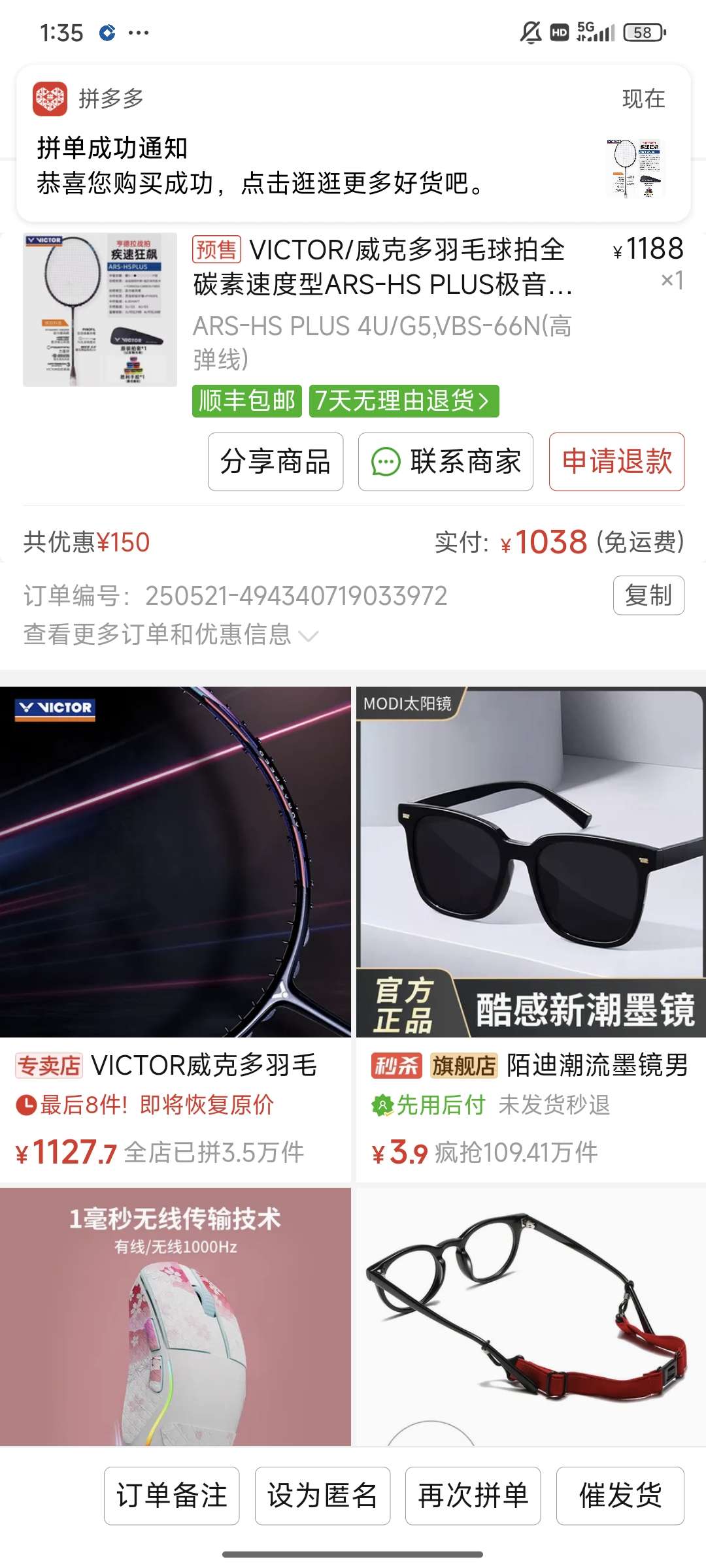Add an order note via 订单备注
The width and height of the screenshot is (706, 1568).
[172, 1495]
